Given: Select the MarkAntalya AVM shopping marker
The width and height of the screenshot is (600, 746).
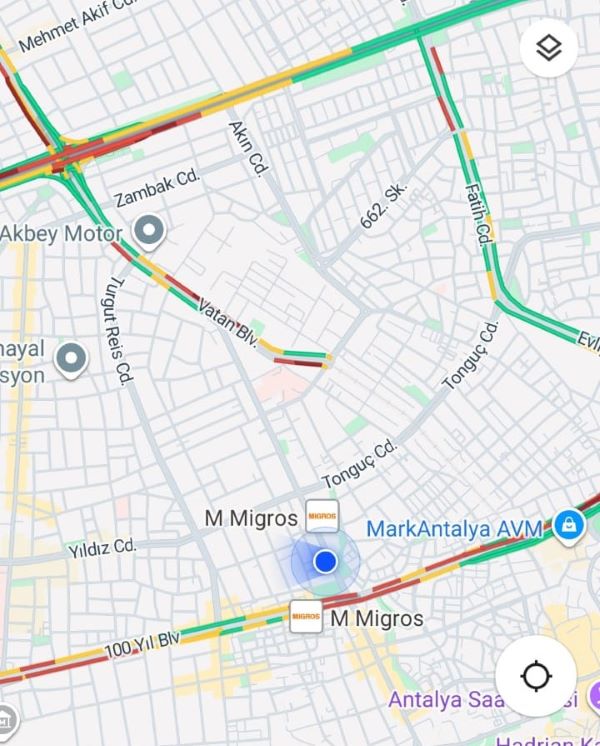Looking at the screenshot, I should 568,526.
